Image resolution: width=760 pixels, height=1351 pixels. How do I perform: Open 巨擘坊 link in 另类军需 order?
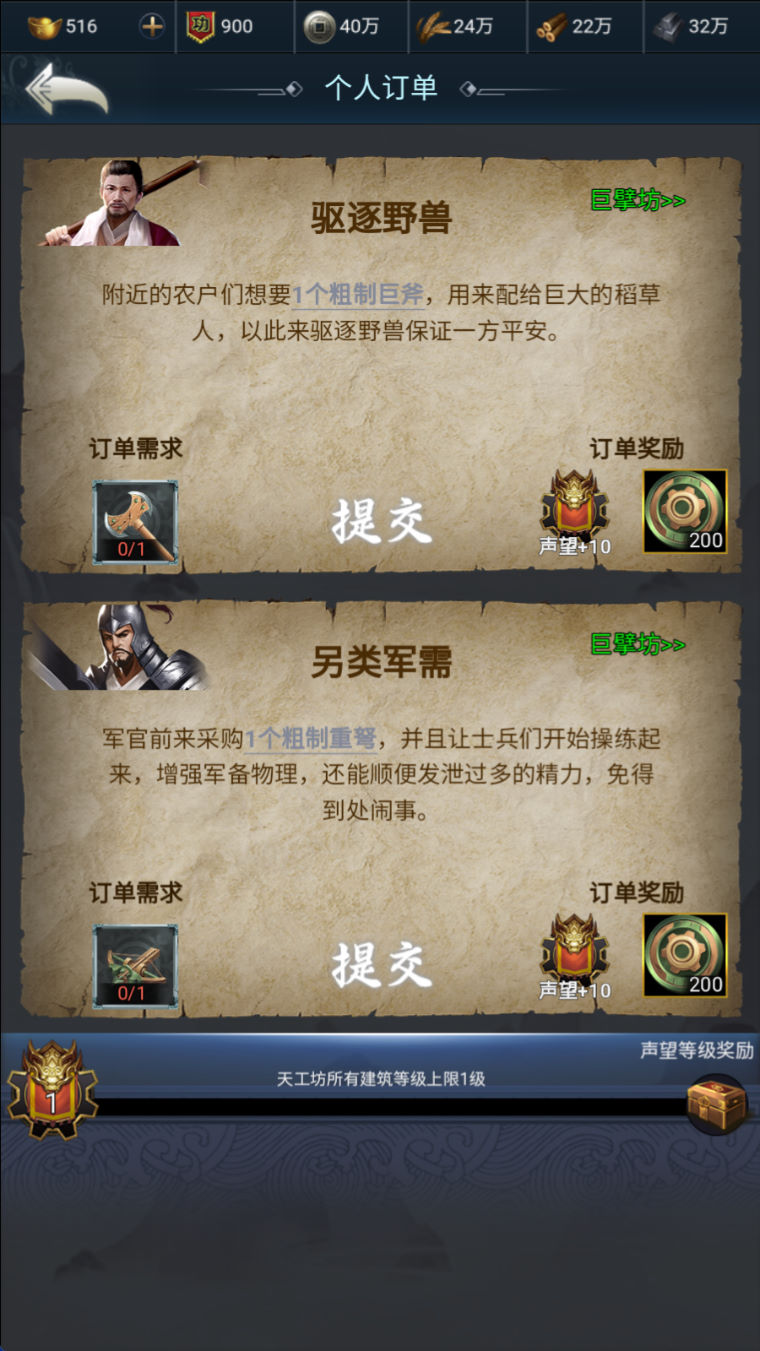[637, 644]
